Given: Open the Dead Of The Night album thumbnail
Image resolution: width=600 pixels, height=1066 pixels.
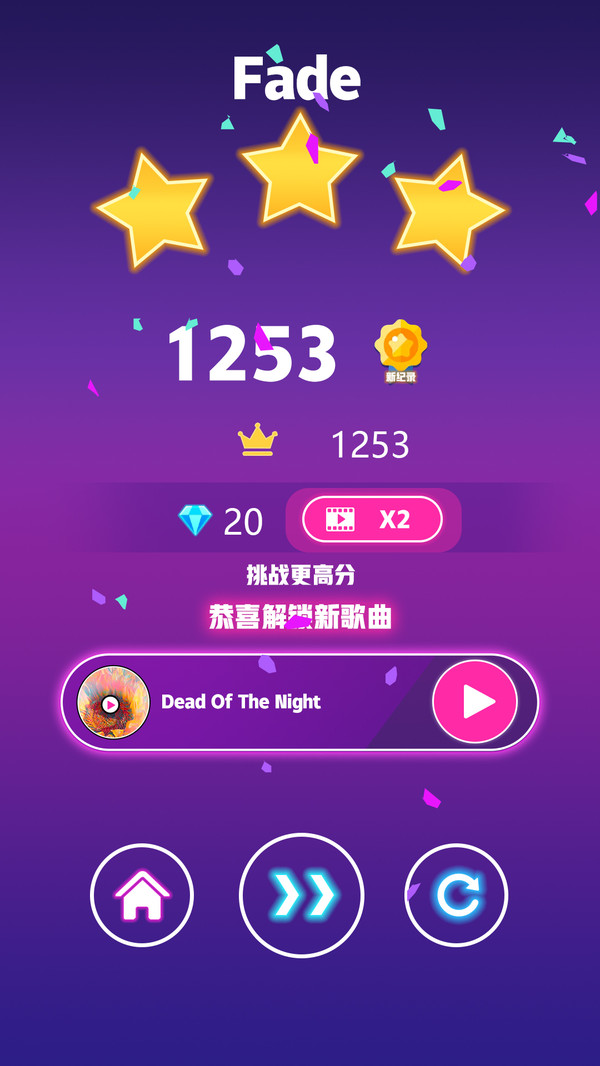Looking at the screenshot, I should [x=113, y=702].
